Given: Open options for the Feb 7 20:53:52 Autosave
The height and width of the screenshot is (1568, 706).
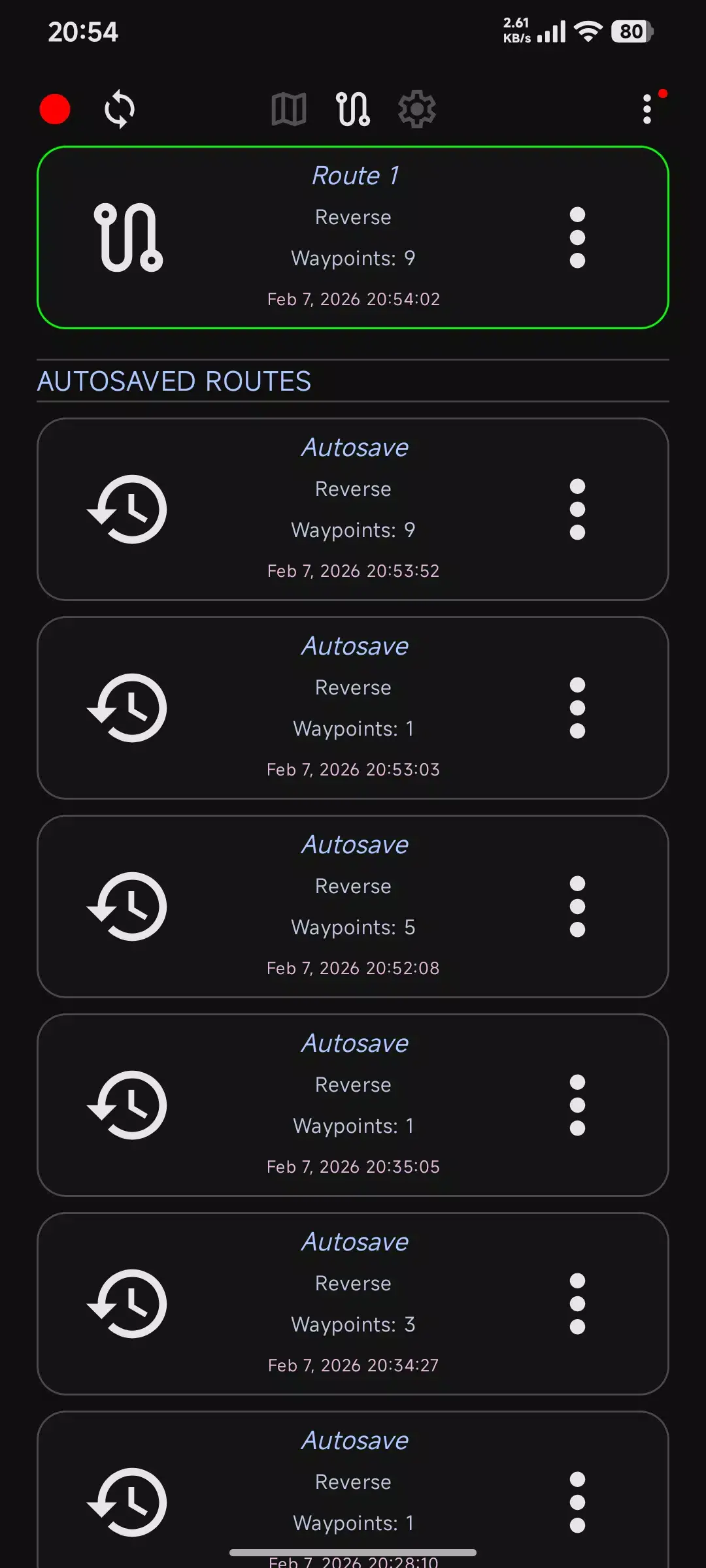Looking at the screenshot, I should 577,509.
